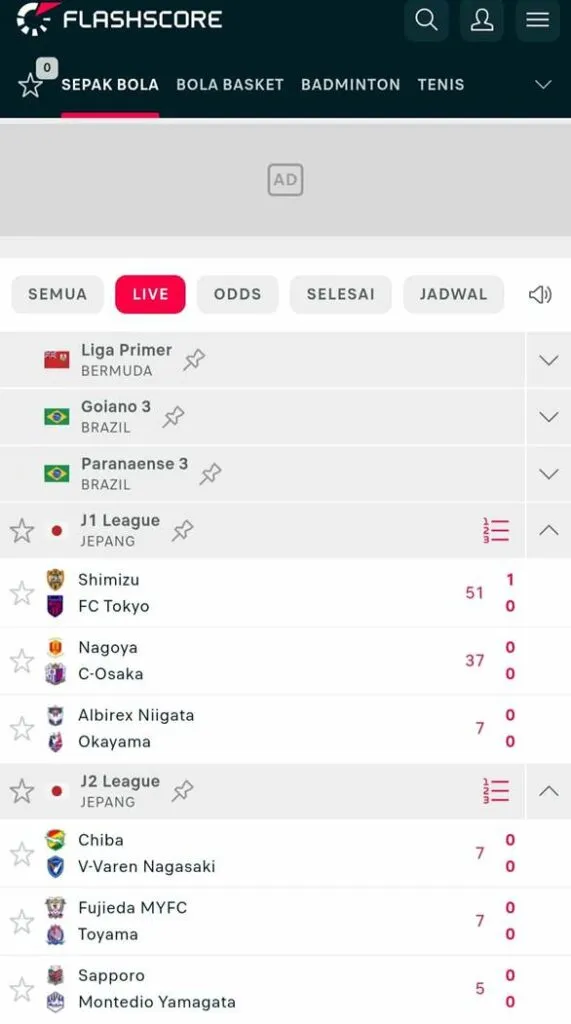Switch to the Badminton tab
Screen dimensions: 571x1024
click(x=350, y=85)
